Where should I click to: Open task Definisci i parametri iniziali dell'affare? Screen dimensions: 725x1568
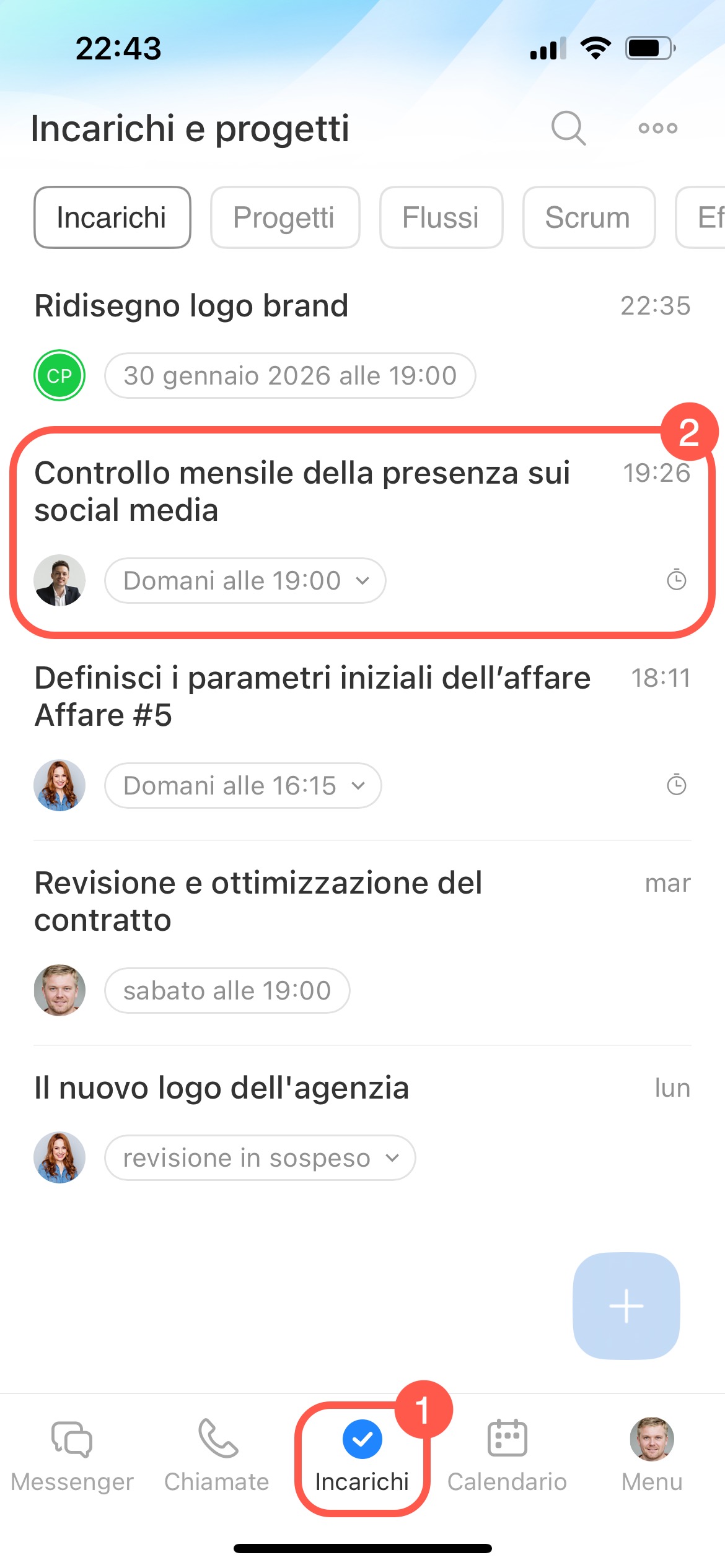(x=312, y=696)
